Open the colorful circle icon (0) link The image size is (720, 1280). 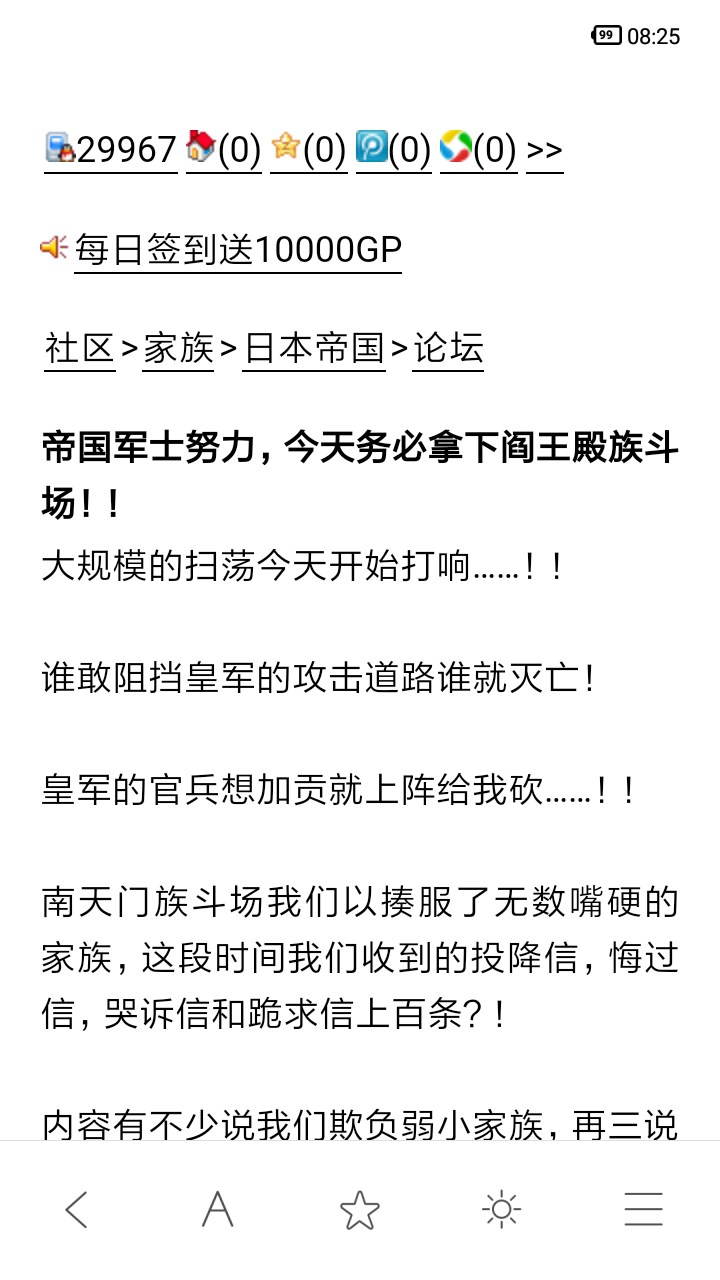click(x=479, y=150)
